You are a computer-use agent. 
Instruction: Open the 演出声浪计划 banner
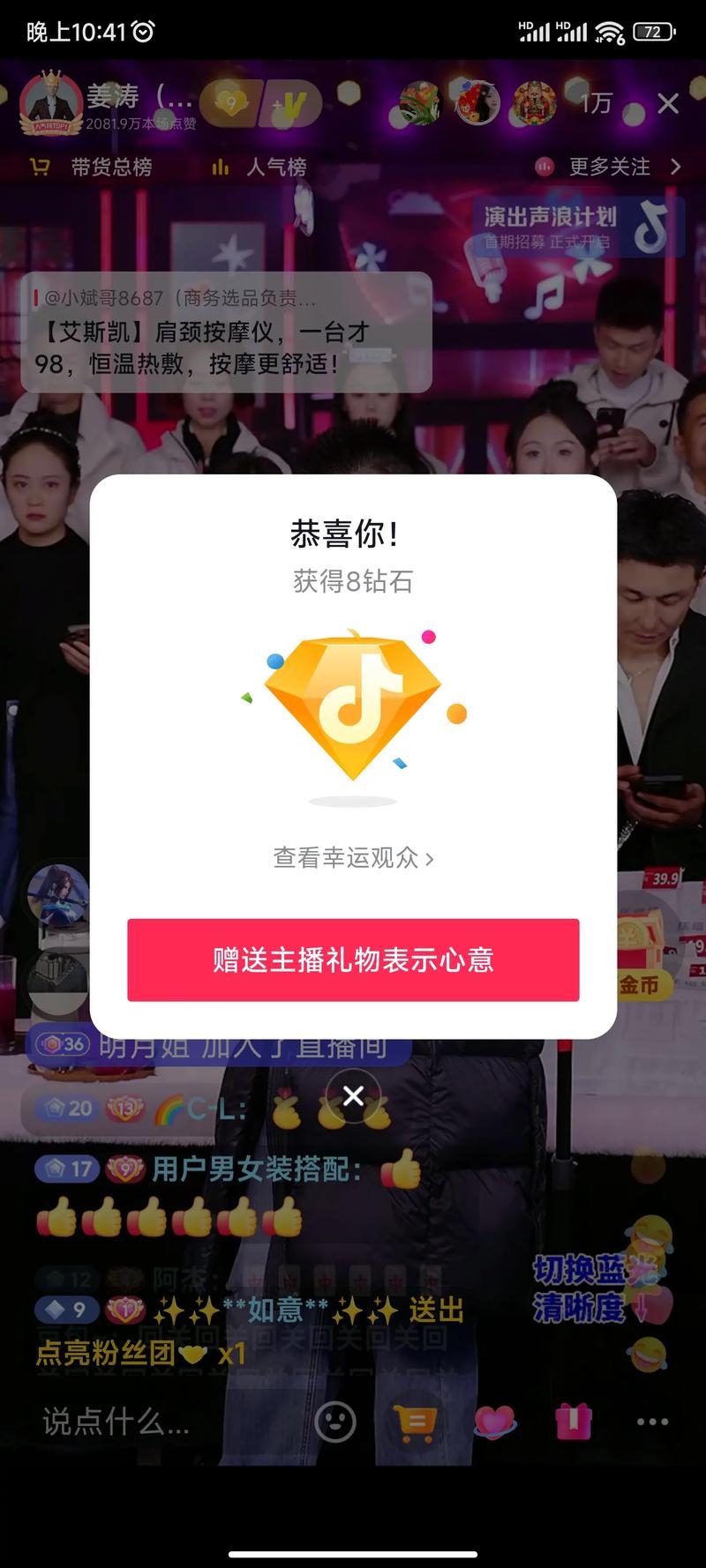pos(578,227)
